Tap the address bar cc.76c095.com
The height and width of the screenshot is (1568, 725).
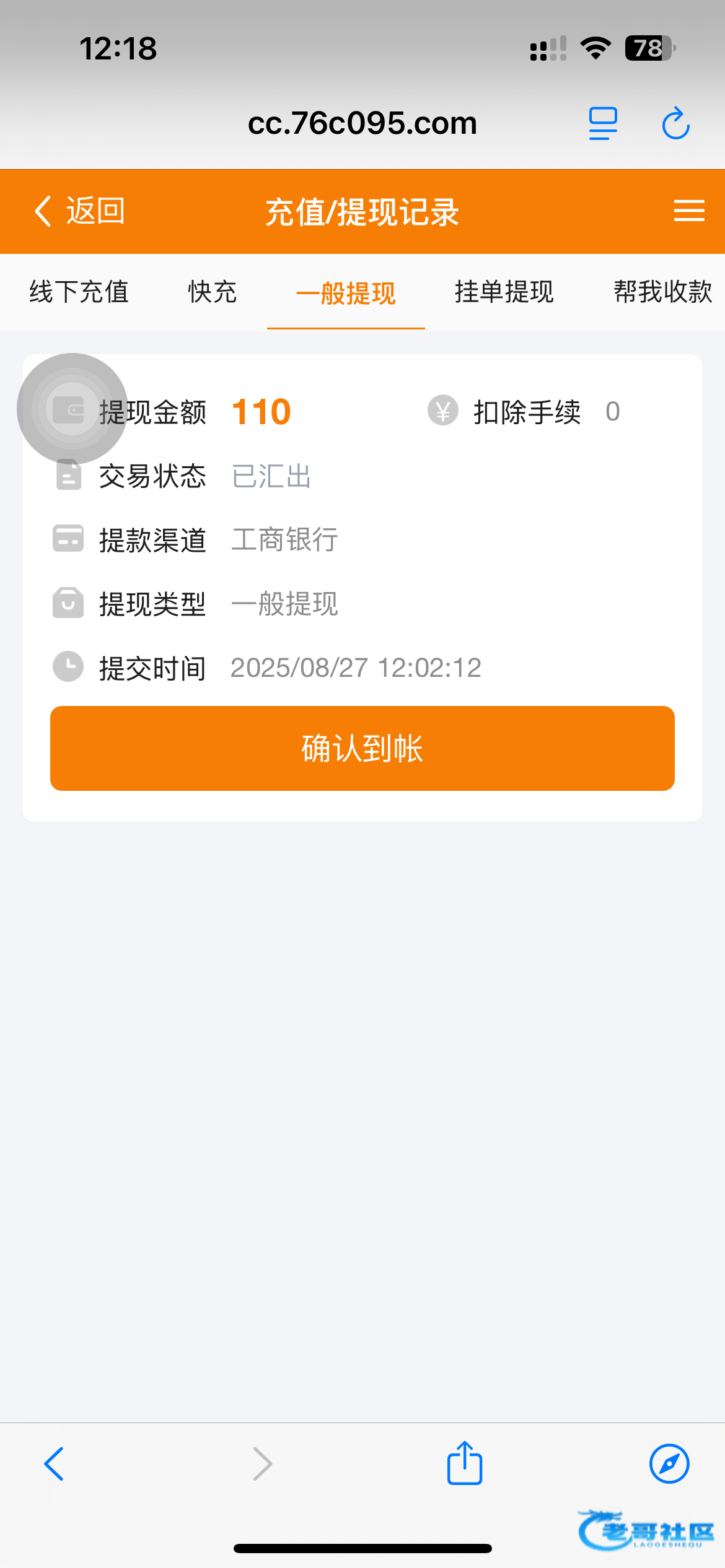pyautogui.click(x=362, y=123)
